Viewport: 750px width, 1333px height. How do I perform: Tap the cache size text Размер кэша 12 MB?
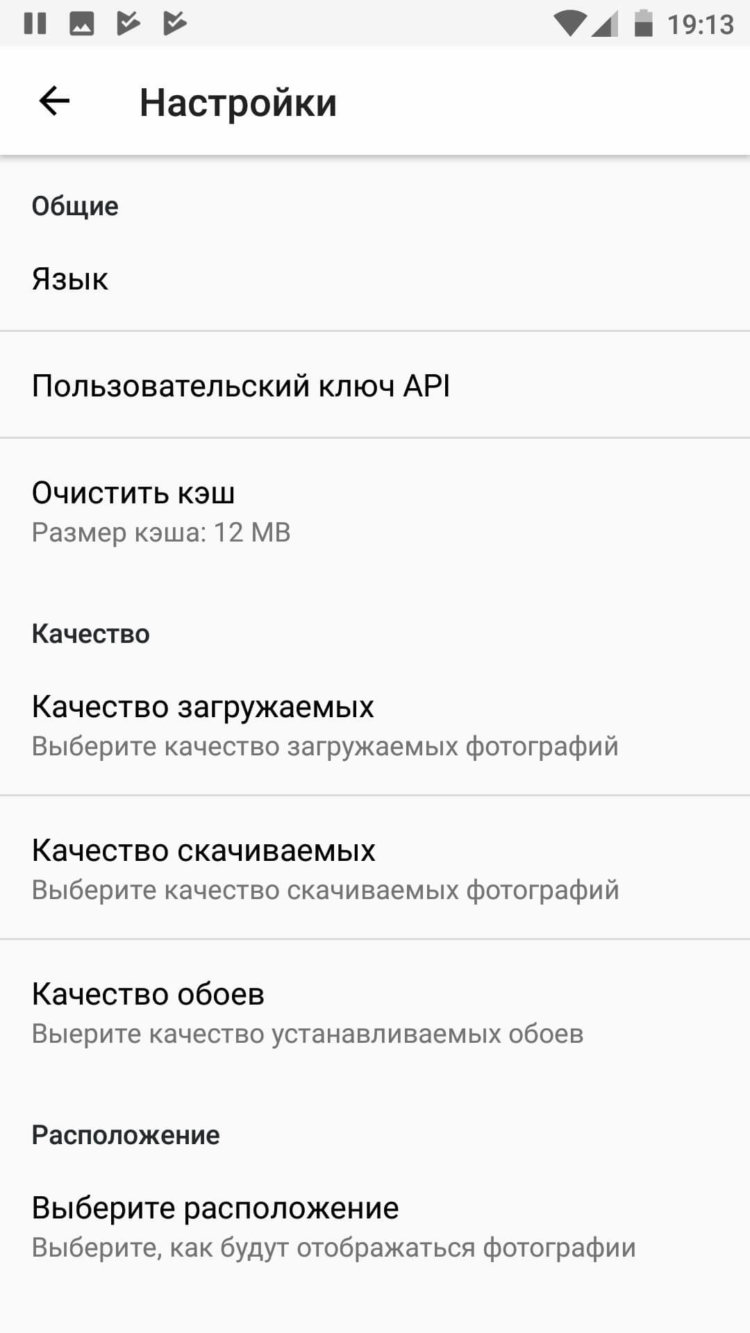(162, 531)
